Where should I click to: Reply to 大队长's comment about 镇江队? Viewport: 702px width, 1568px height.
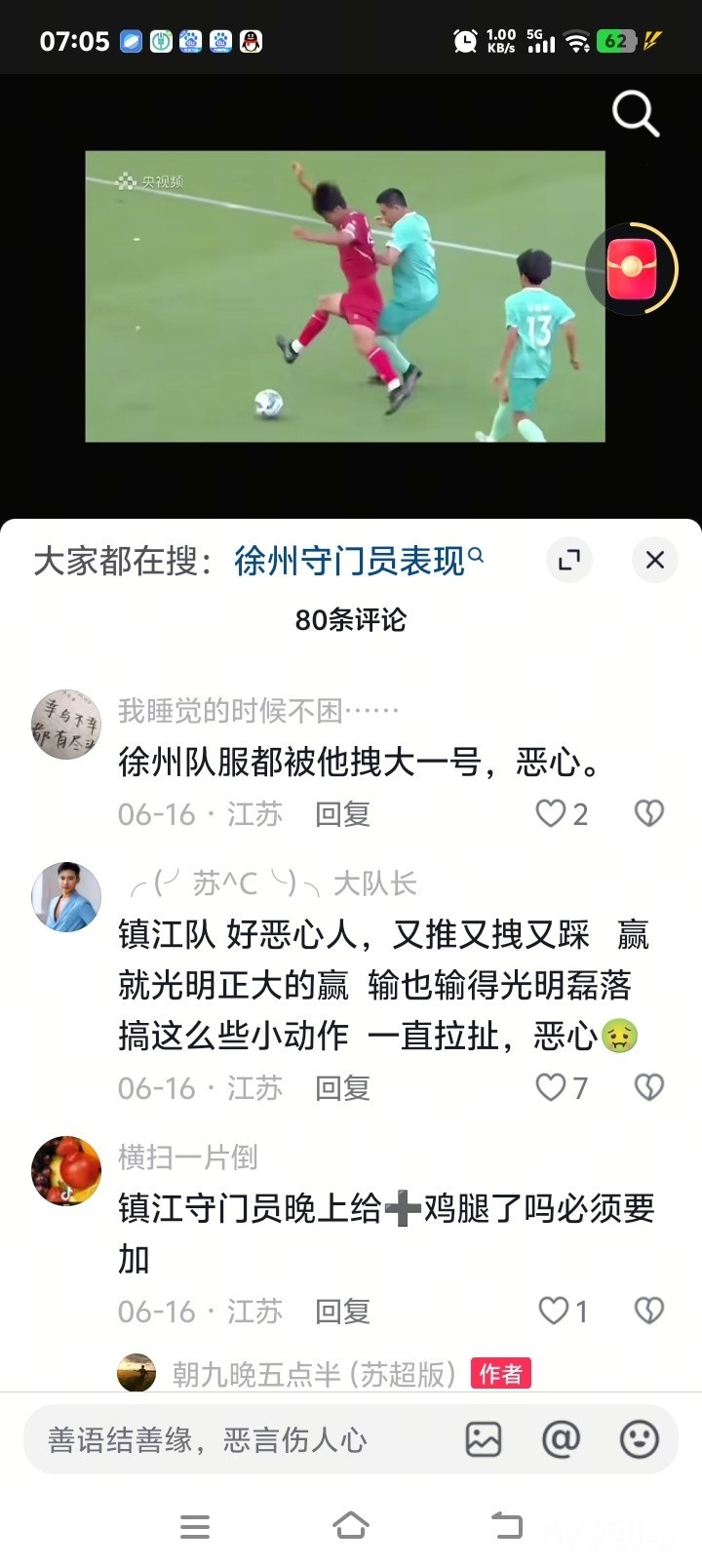[342, 1088]
